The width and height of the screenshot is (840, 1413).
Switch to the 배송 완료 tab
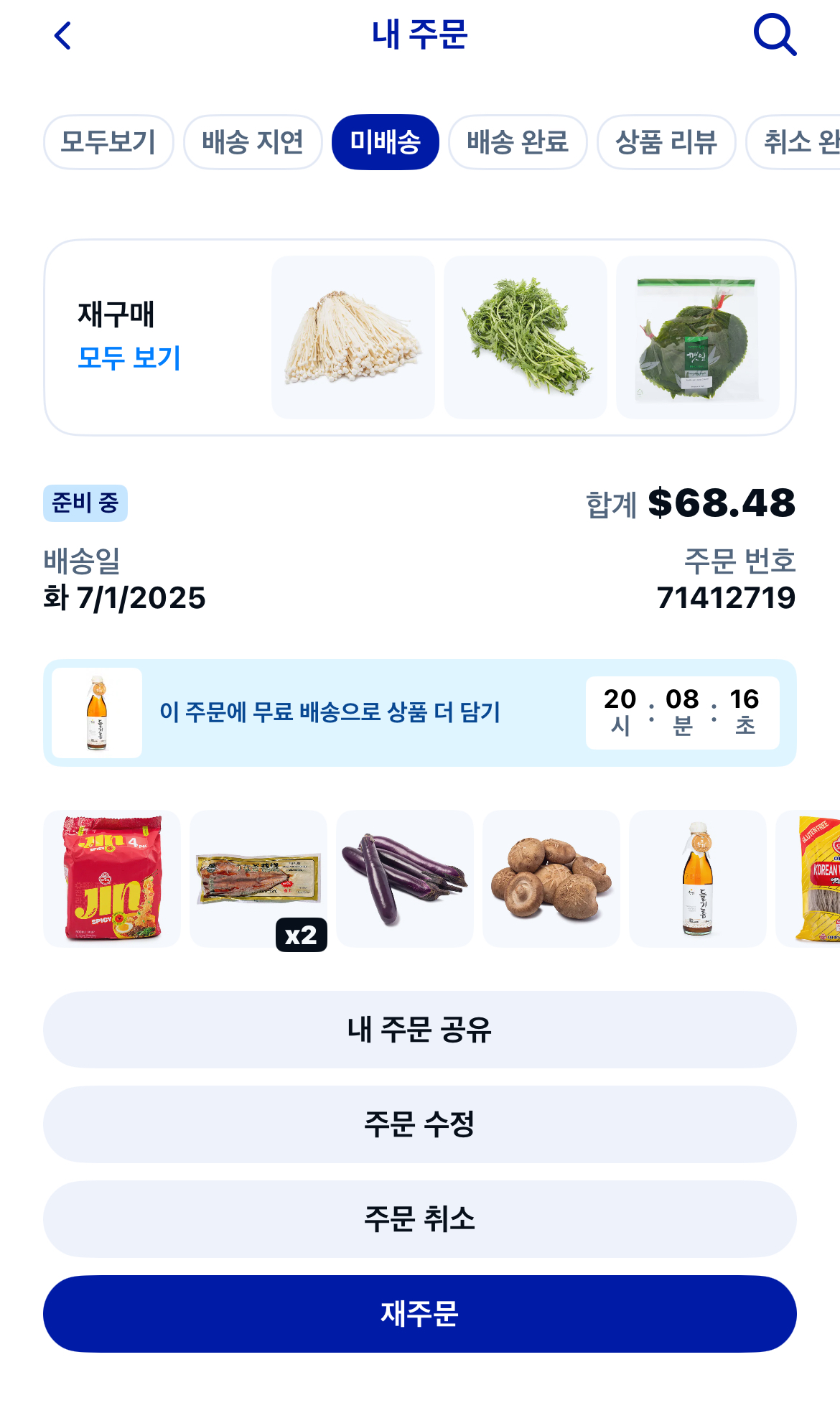[x=518, y=142]
